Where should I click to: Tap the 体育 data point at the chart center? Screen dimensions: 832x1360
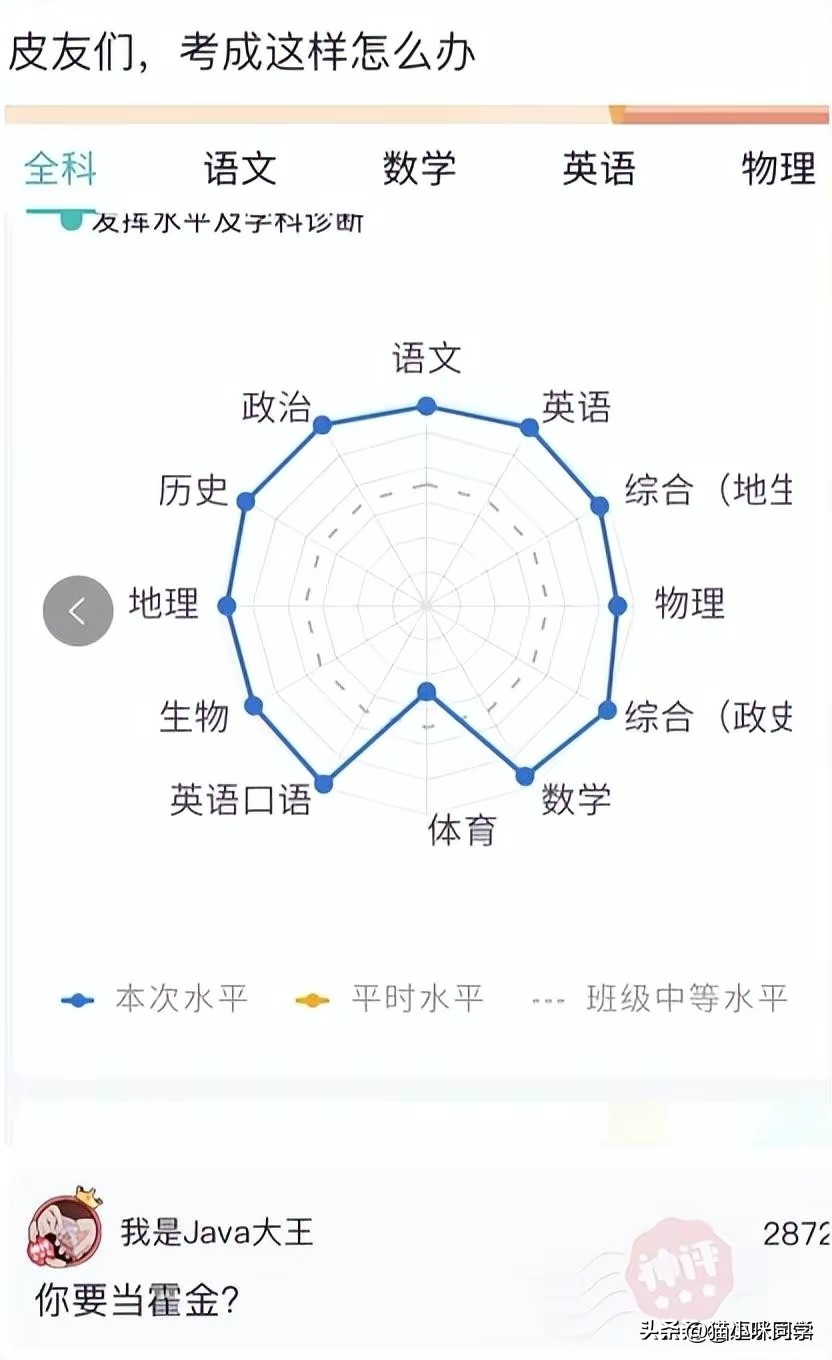(x=428, y=689)
